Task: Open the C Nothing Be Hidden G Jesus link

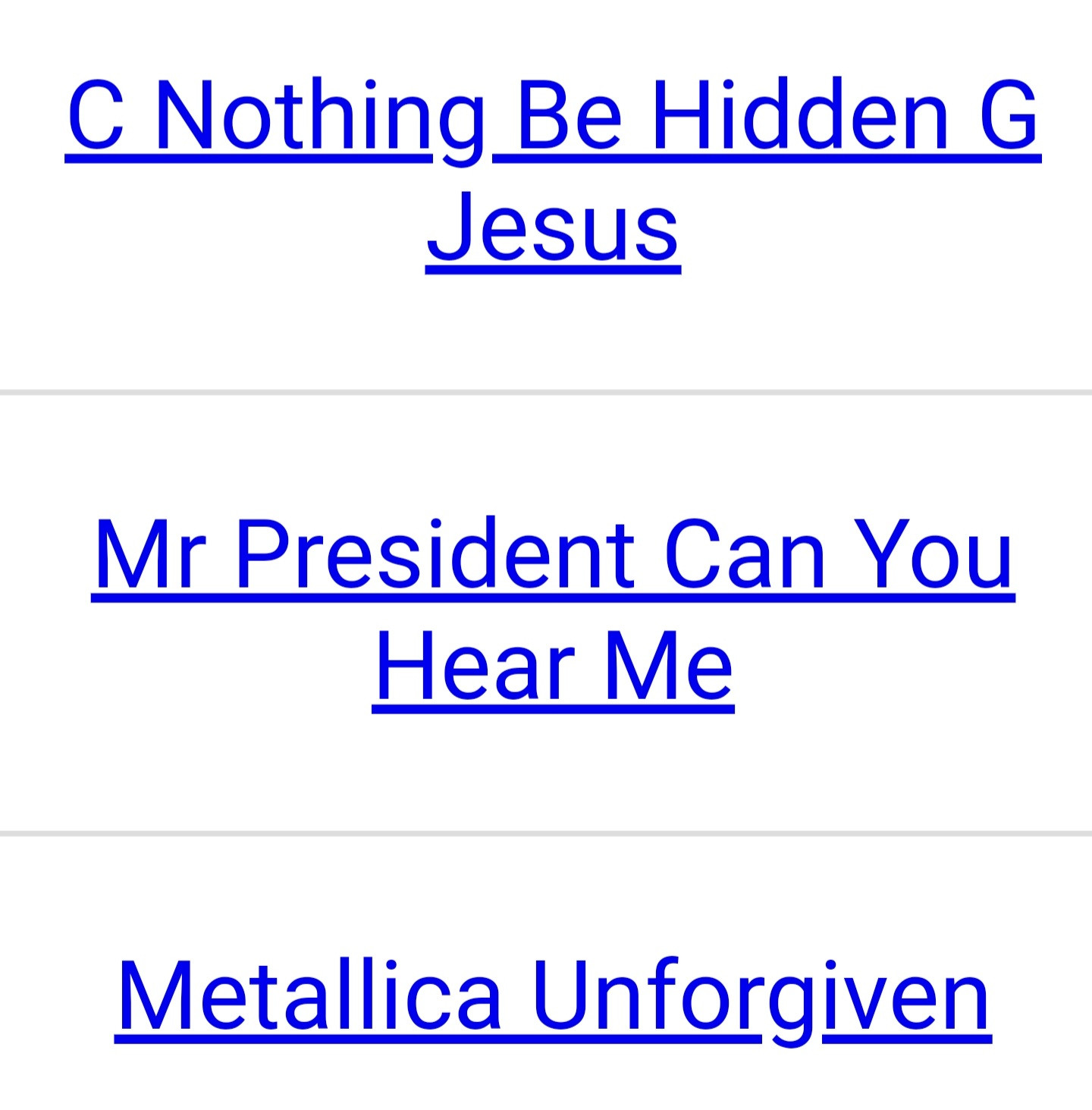Action: pos(553,118)
